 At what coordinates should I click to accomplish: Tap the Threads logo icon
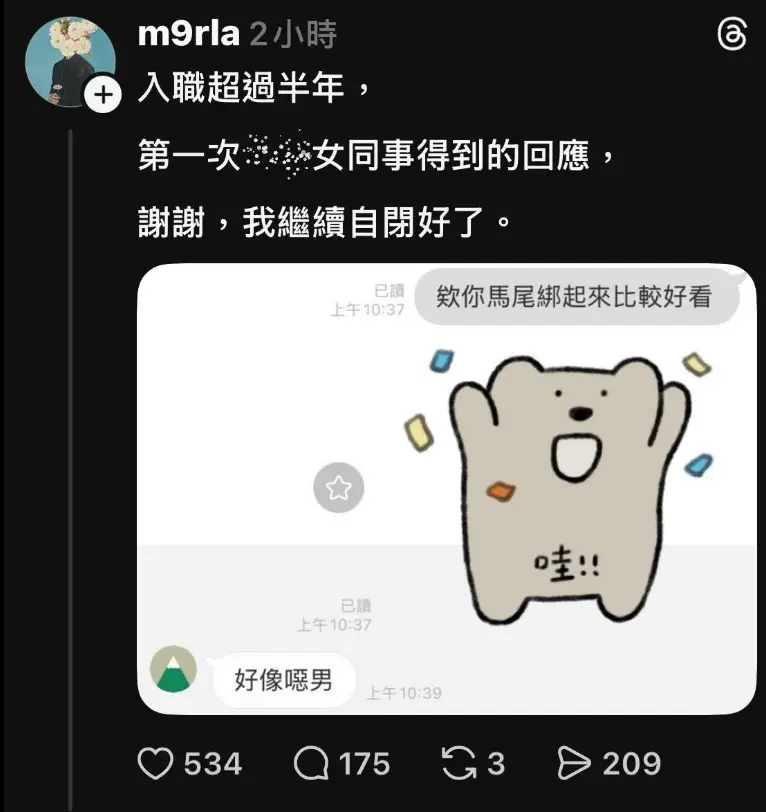point(732,36)
